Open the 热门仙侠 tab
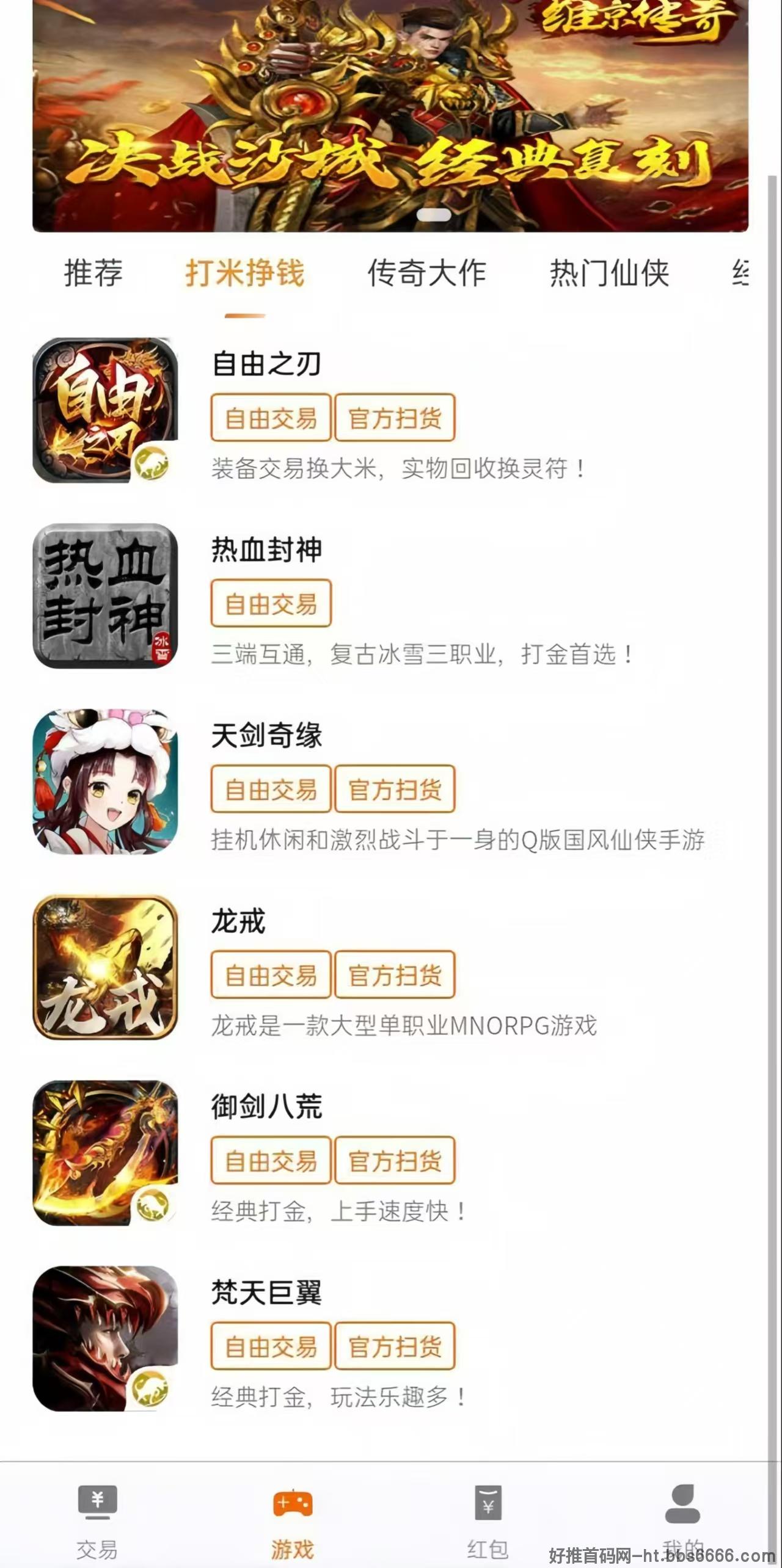 click(609, 273)
